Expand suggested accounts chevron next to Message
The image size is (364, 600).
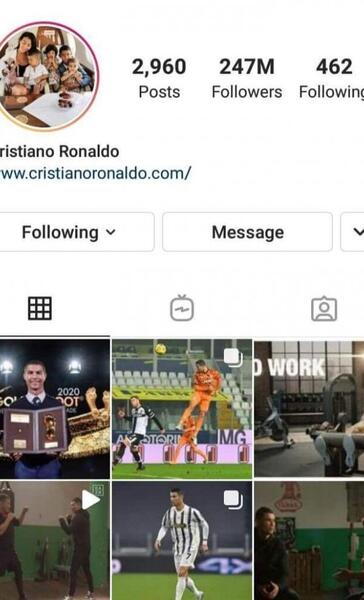pos(353,232)
